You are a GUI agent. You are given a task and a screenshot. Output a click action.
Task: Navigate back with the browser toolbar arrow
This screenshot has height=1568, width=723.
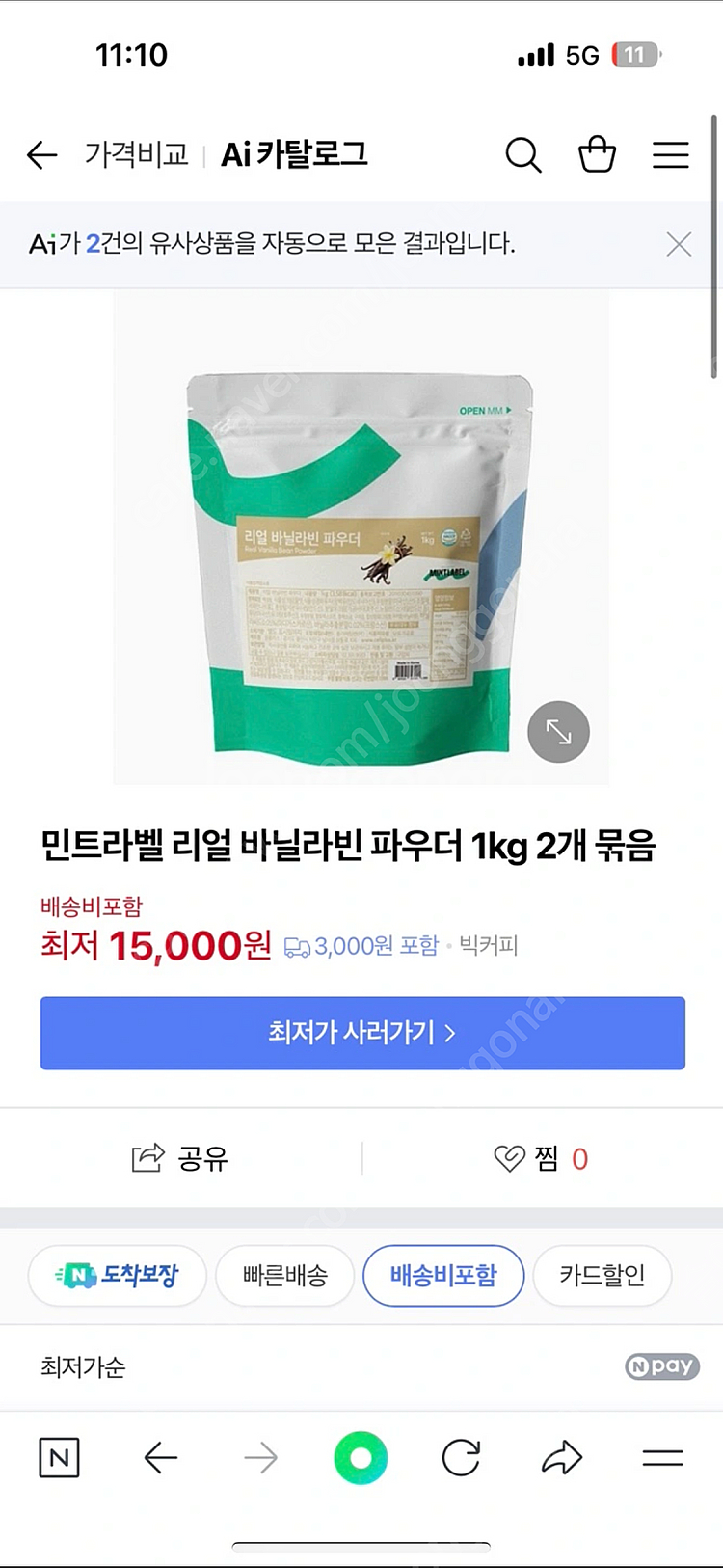[x=161, y=1458]
